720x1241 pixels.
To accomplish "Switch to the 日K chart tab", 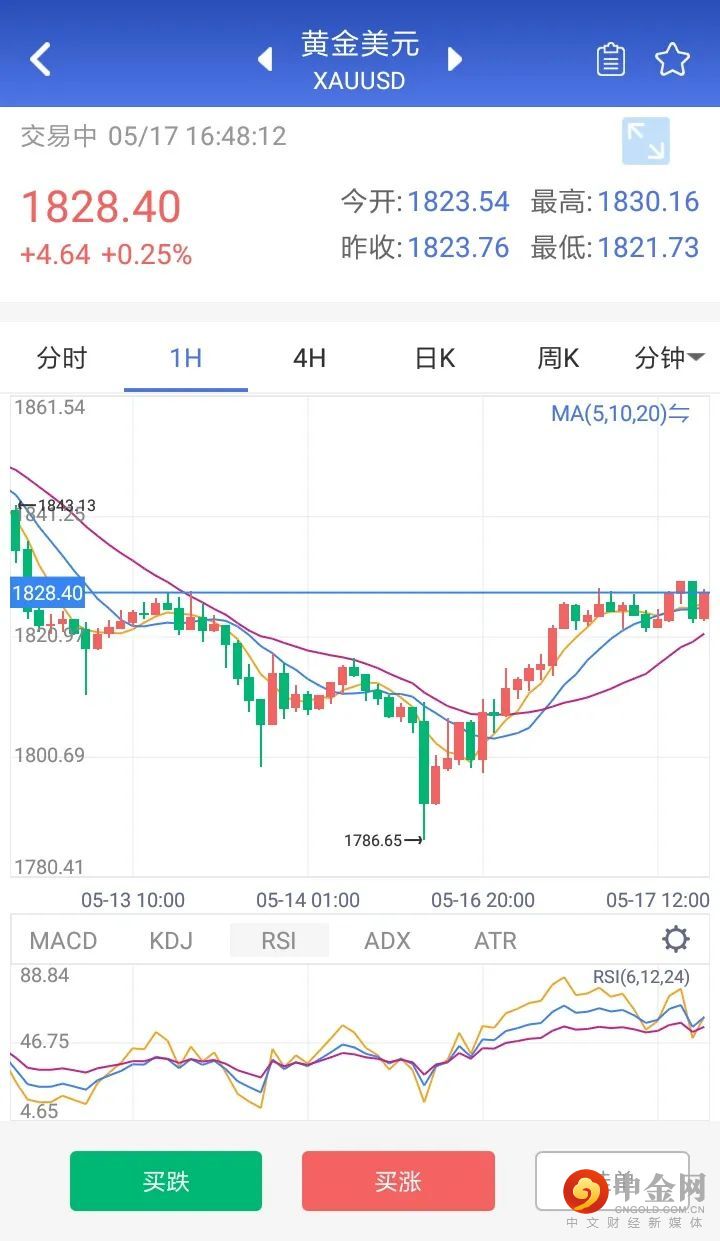I will 435,358.
